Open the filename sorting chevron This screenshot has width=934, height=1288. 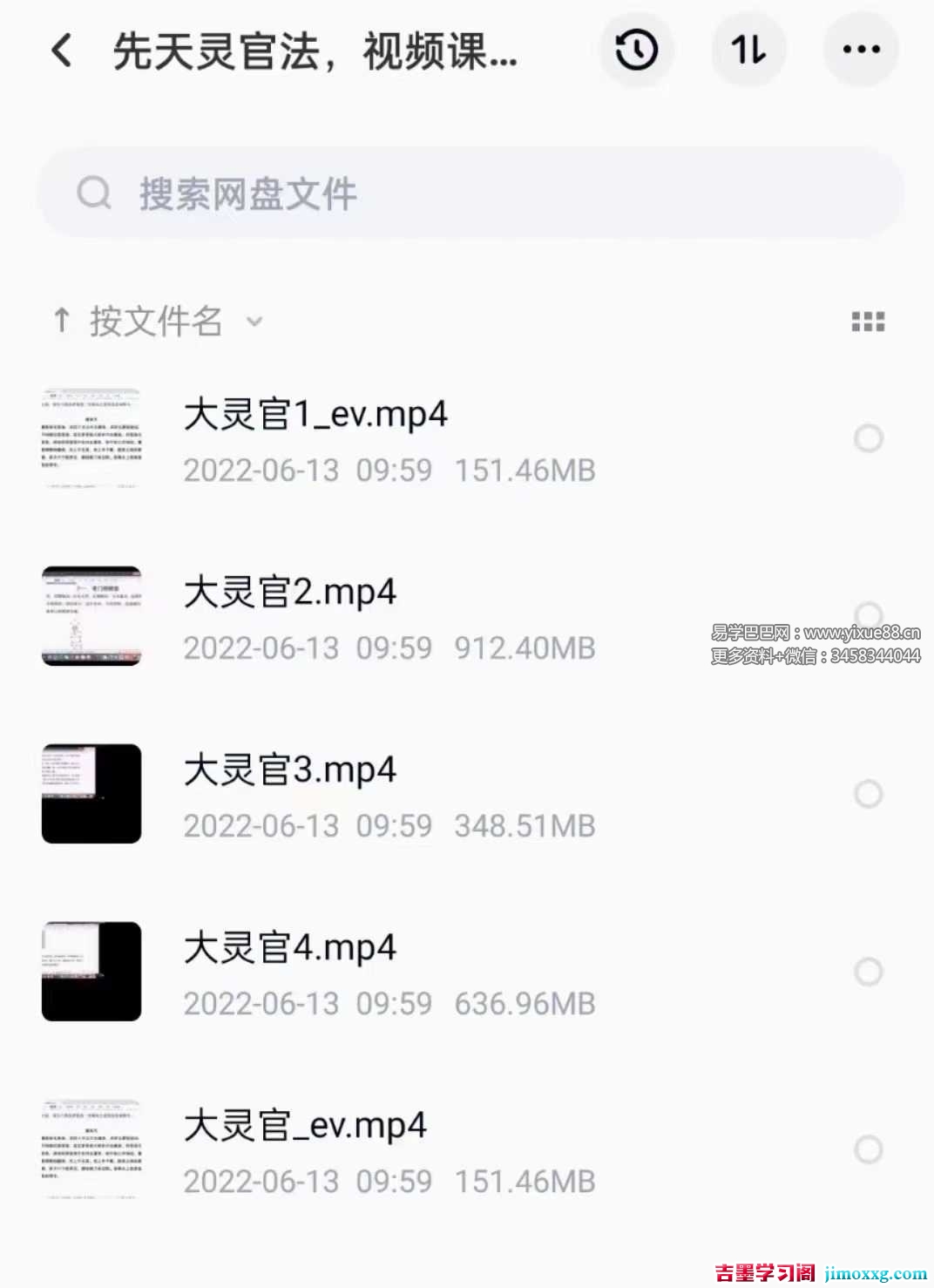(x=254, y=322)
